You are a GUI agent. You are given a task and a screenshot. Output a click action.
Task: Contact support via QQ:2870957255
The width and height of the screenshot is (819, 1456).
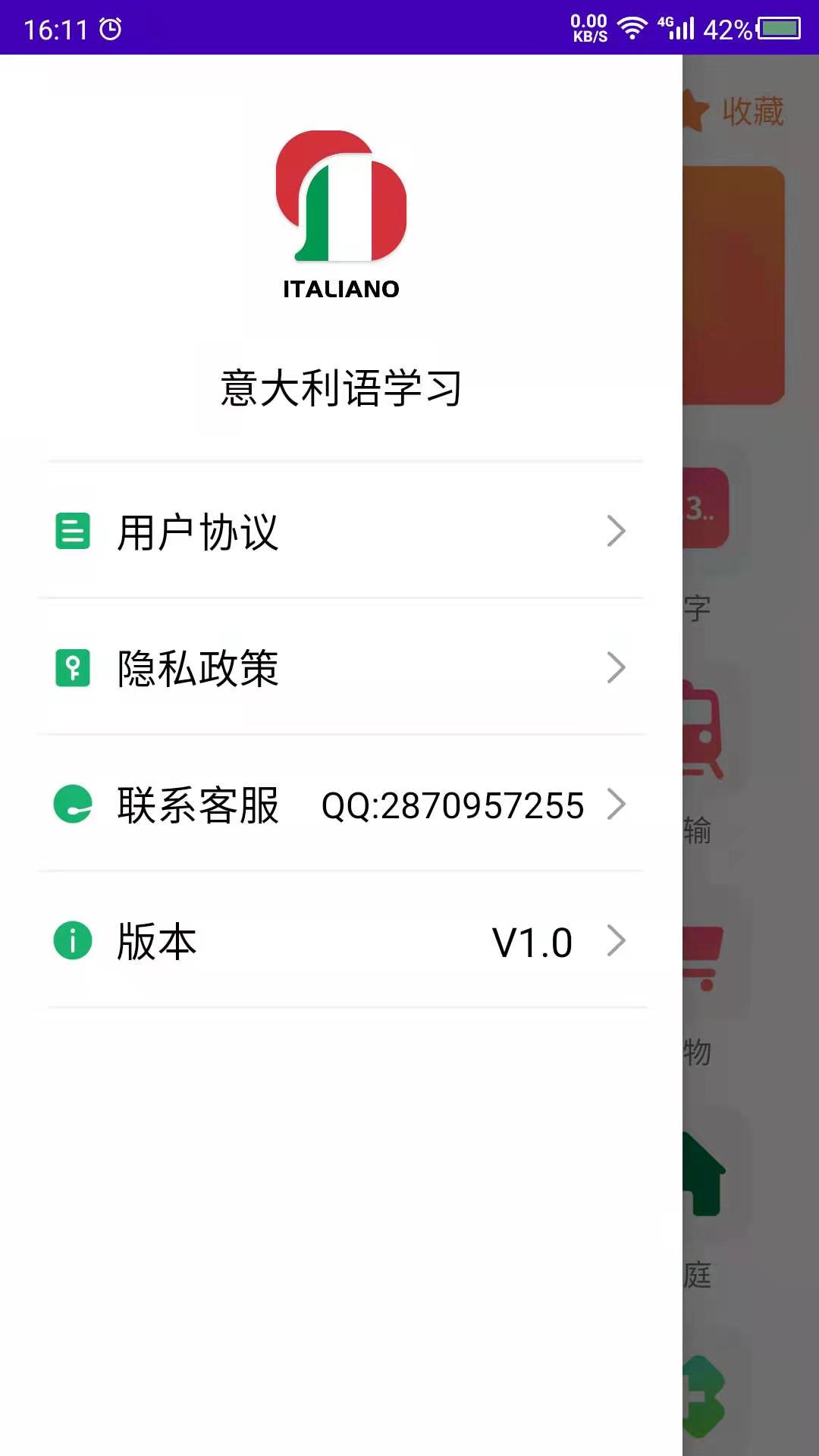pos(452,806)
